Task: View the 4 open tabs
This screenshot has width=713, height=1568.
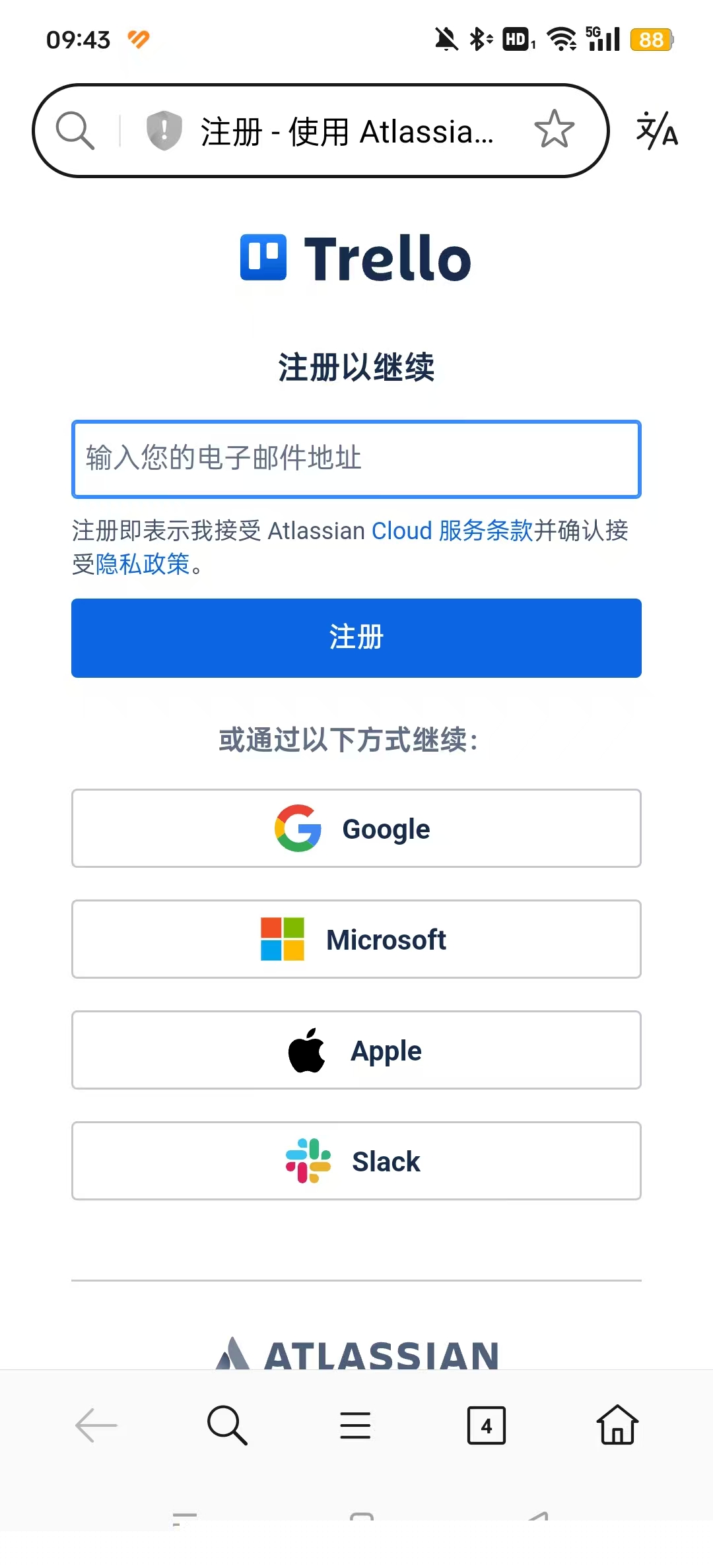Action: (x=486, y=1425)
